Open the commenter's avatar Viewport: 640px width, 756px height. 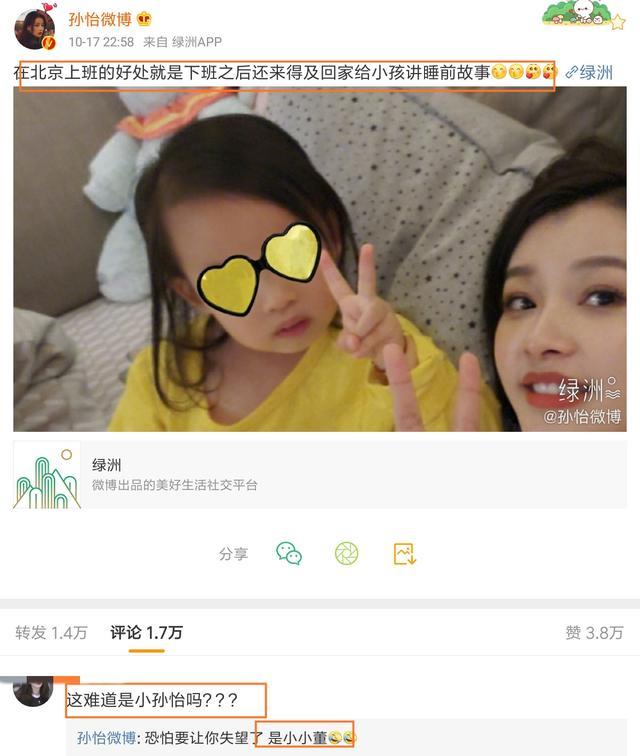(32, 692)
